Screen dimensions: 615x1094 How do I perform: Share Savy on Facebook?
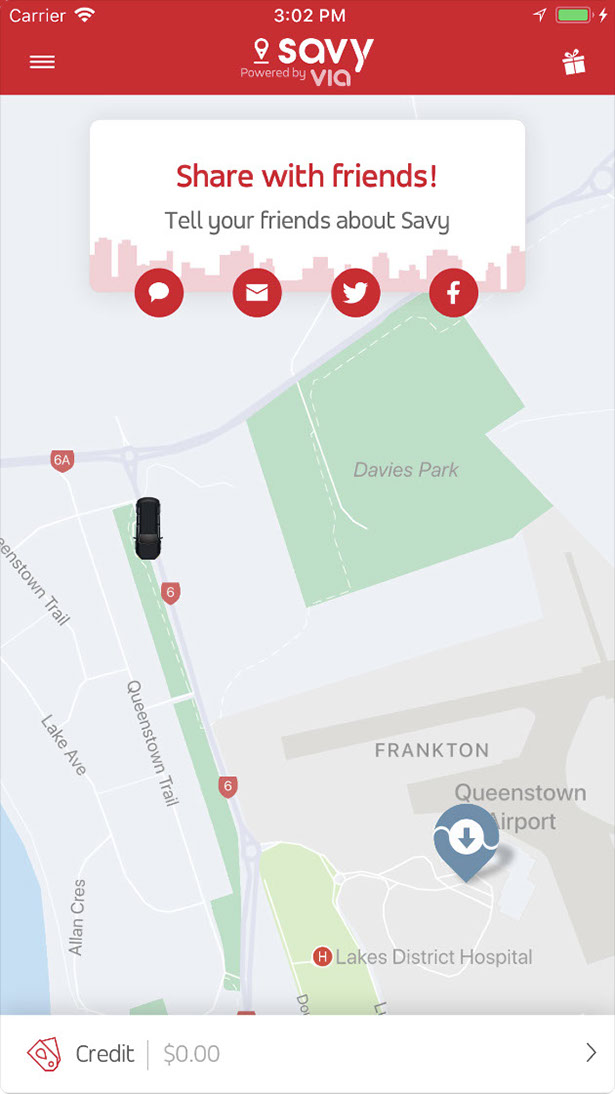pos(453,293)
